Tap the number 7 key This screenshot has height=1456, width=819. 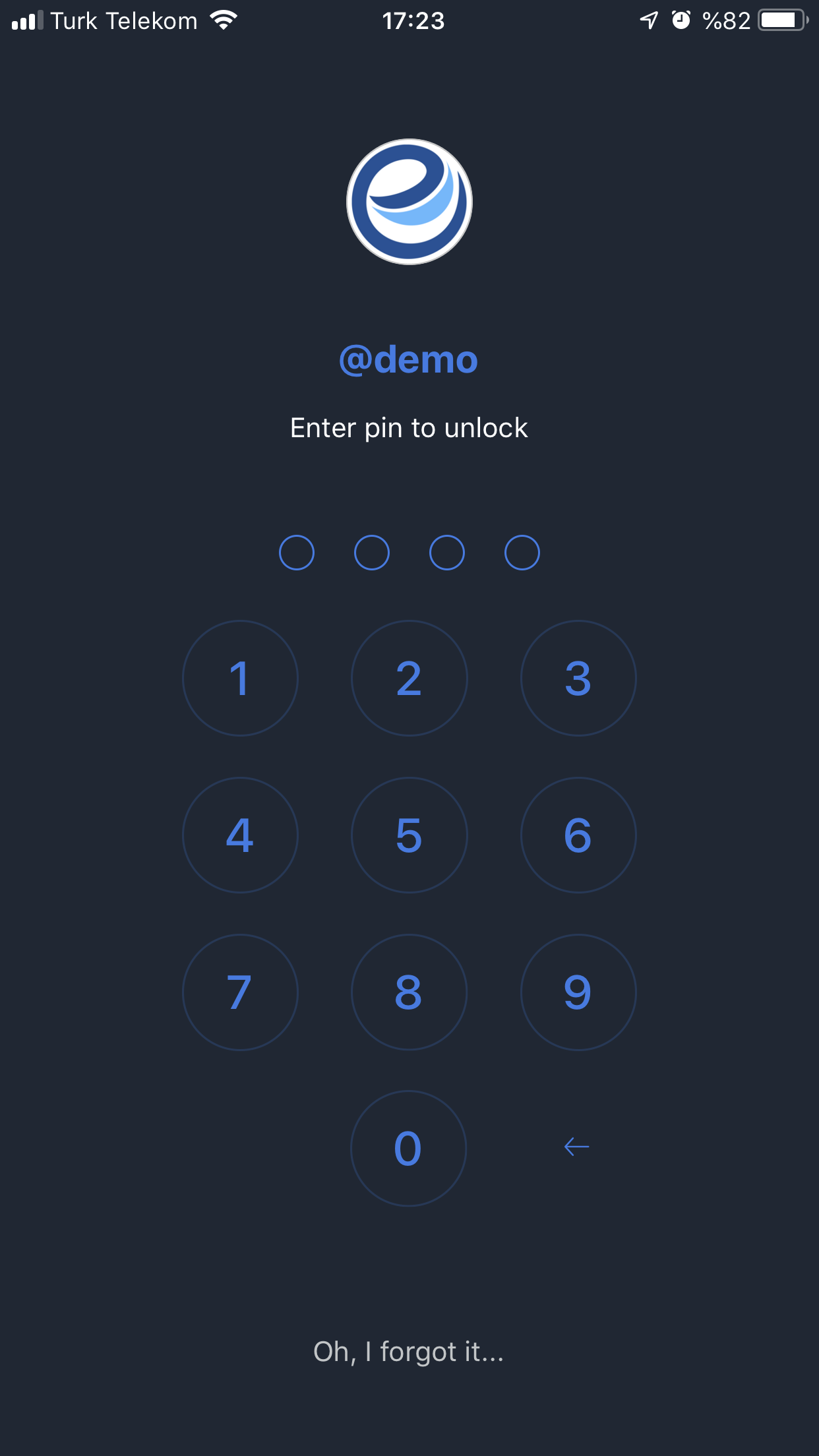pos(240,992)
